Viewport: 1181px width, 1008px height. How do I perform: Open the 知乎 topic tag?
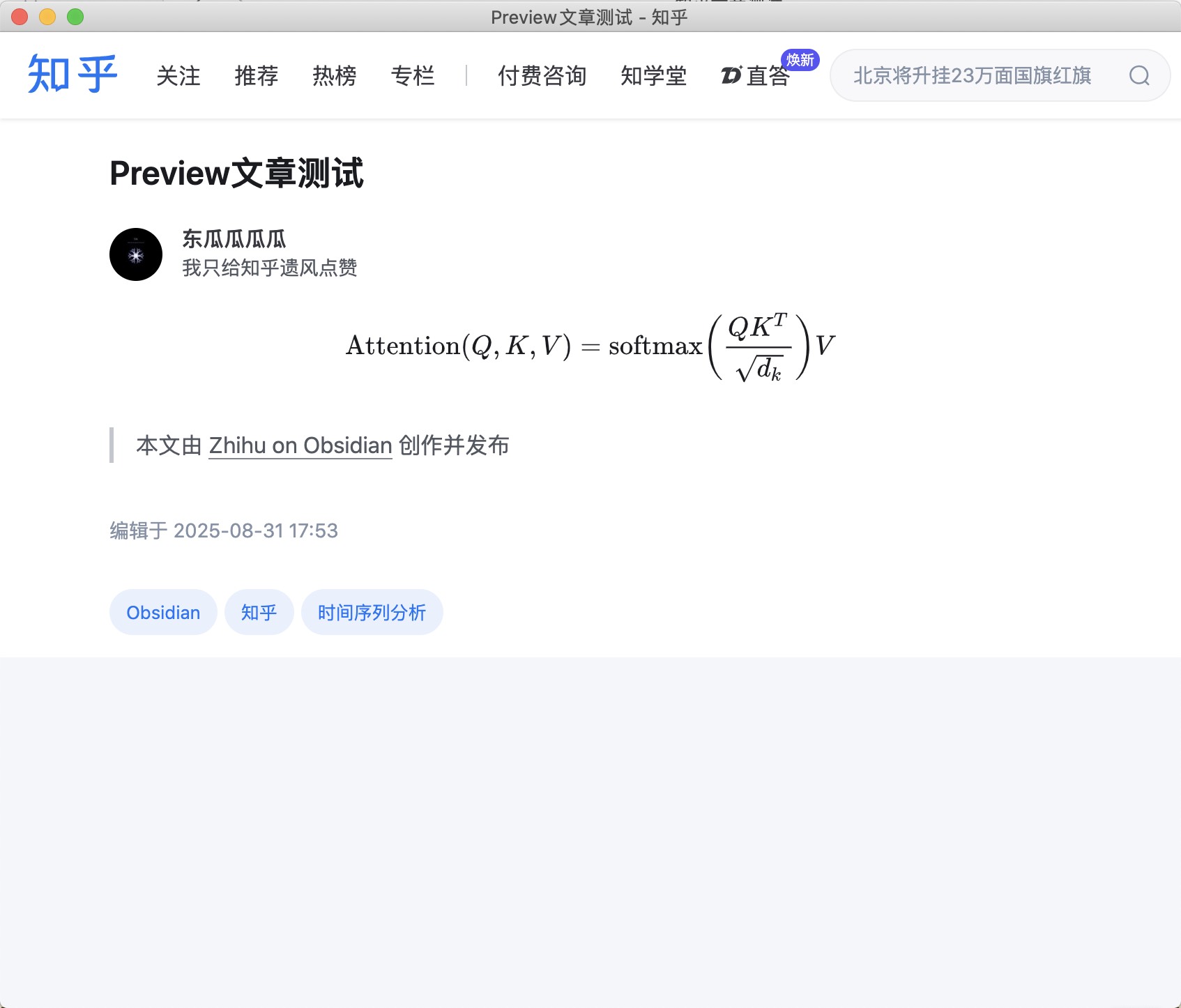259,612
